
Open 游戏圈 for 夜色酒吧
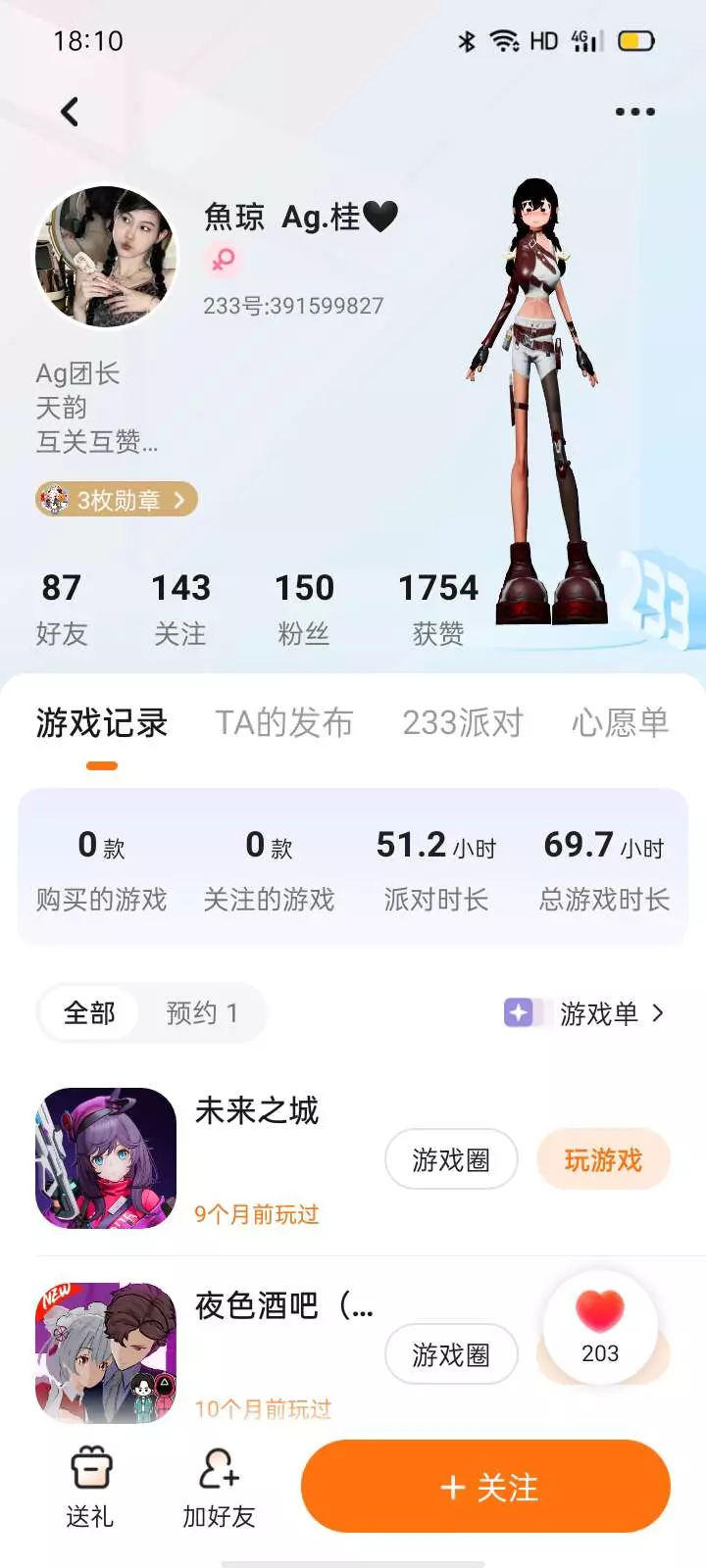click(x=451, y=1355)
